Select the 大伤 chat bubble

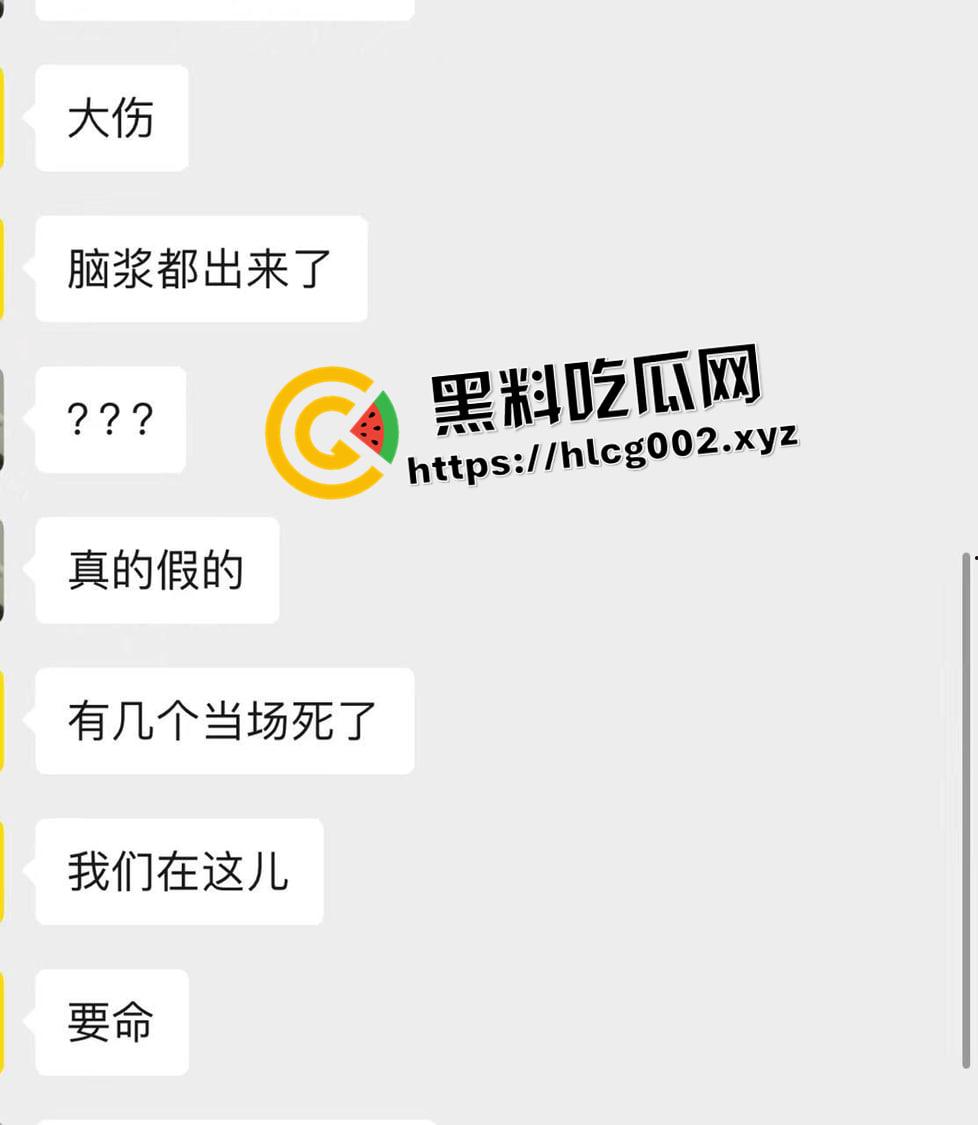(110, 118)
